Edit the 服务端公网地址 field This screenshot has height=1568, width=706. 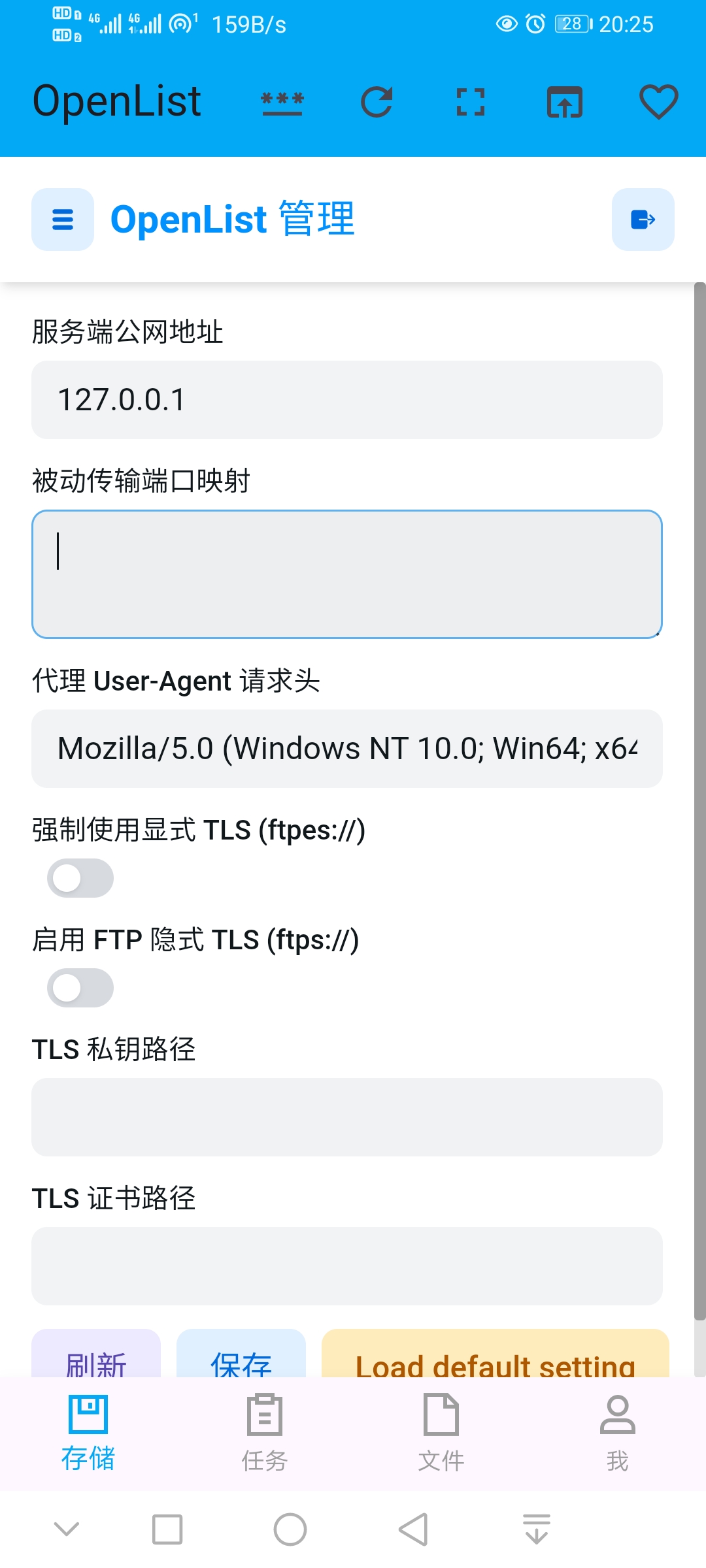click(347, 400)
